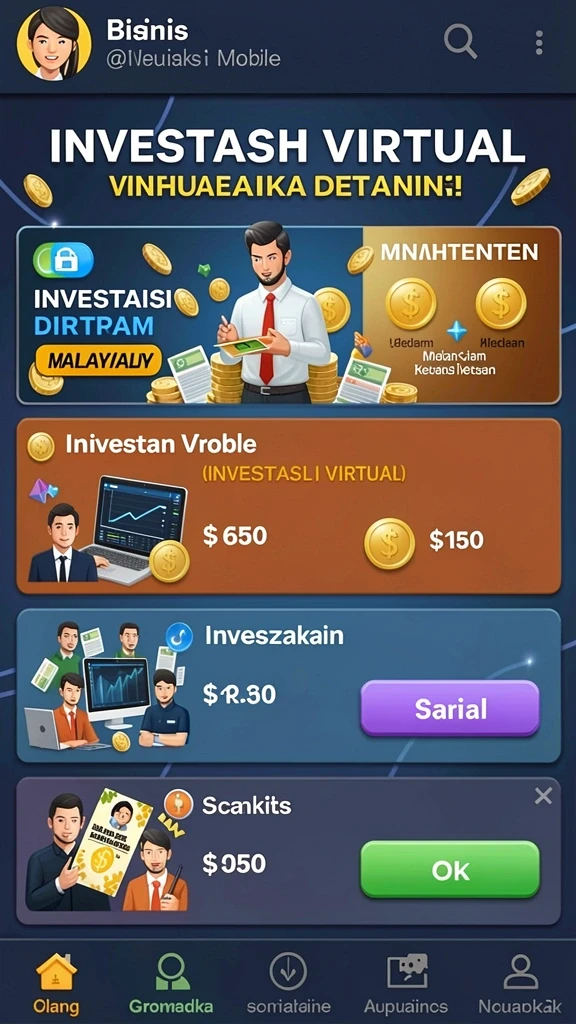Switch to the Olang home tab
Viewport: 576px width, 1024px height.
[57, 983]
